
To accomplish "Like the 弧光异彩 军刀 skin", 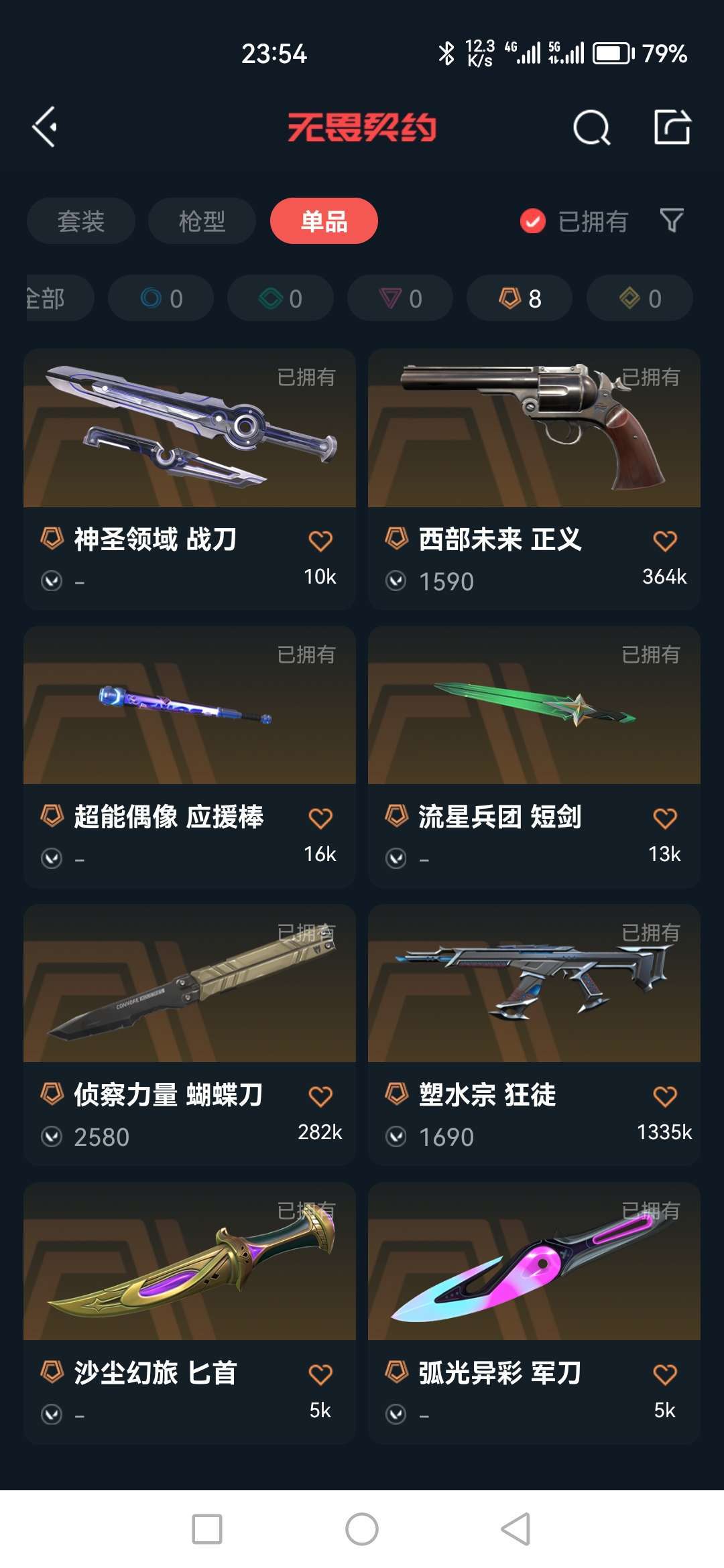I will tap(665, 1374).
